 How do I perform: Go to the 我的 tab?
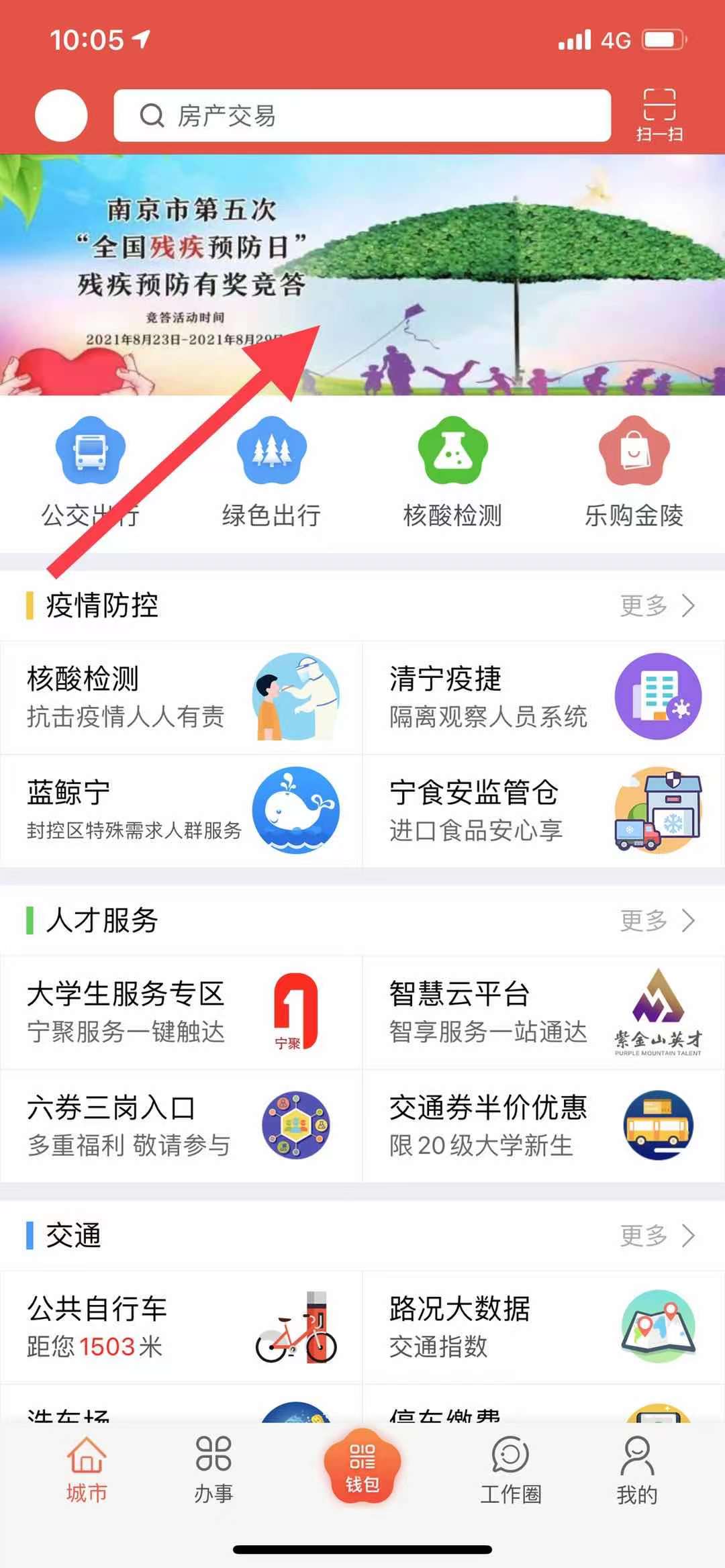[636, 1470]
